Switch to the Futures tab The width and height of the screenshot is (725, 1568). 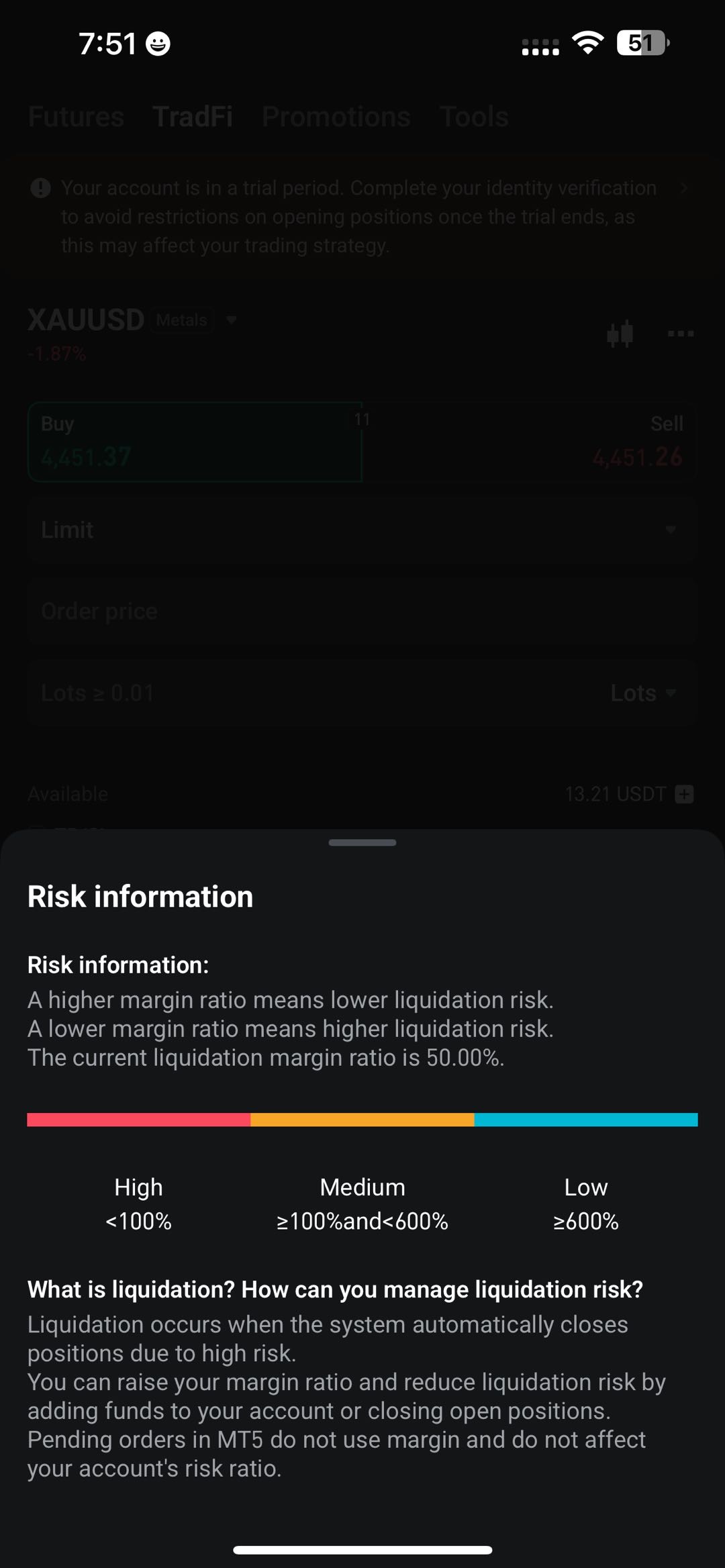(75, 115)
